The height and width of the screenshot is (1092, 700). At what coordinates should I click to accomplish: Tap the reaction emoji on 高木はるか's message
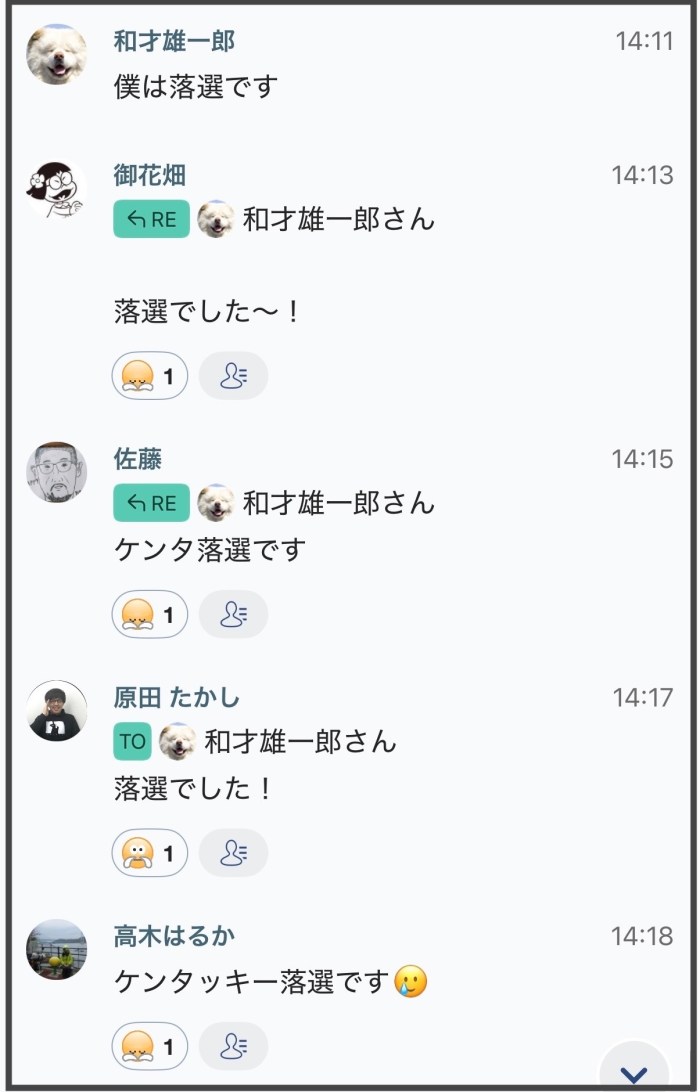(x=149, y=1047)
